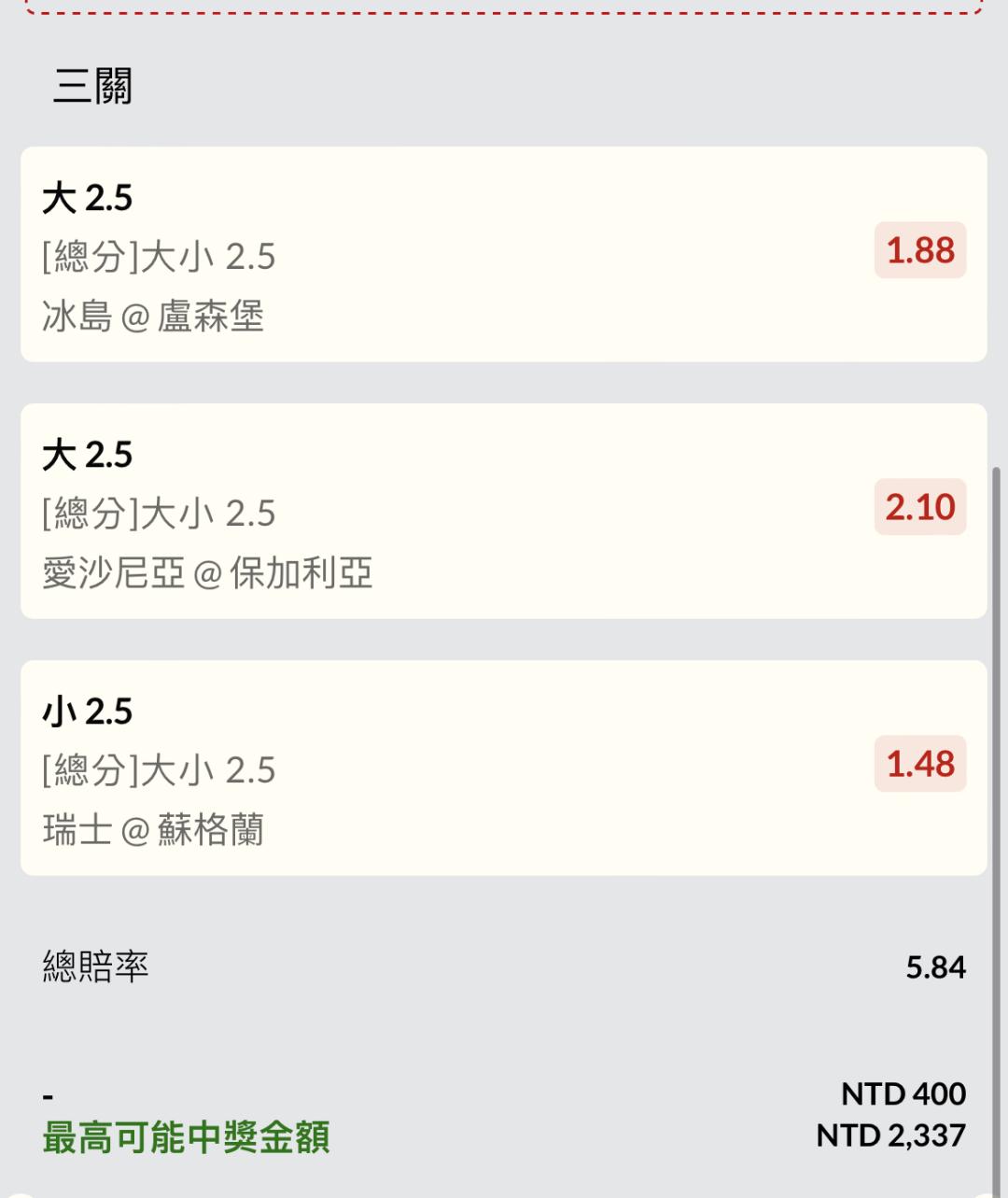Open the 瑞士 @ 蘇格蘭 bet card
Image resolution: width=1008 pixels, height=1198 pixels.
[503, 768]
